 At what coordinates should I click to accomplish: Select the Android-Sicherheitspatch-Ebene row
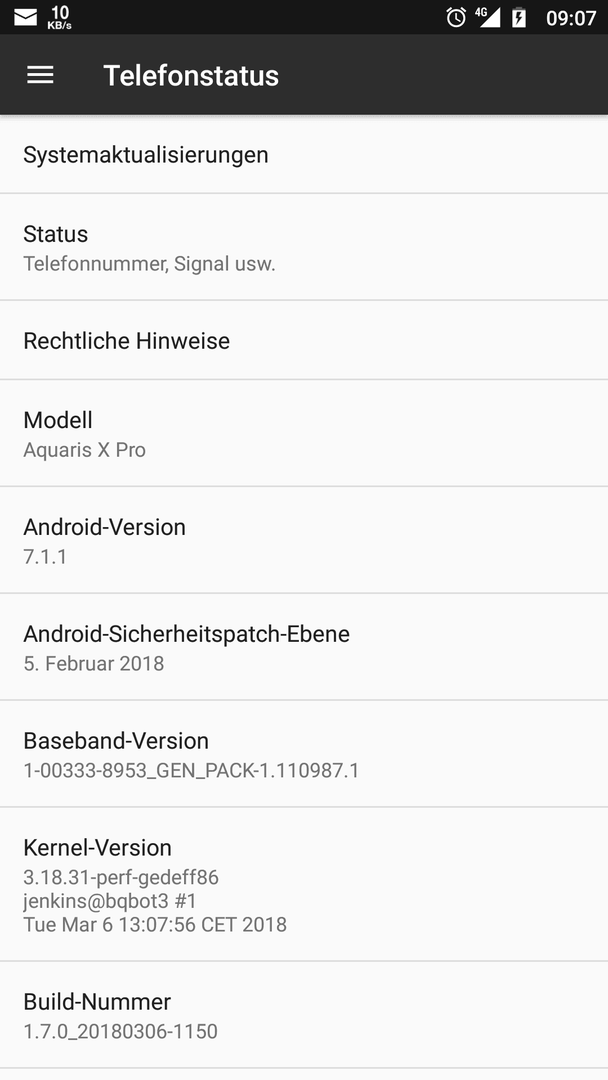point(304,647)
